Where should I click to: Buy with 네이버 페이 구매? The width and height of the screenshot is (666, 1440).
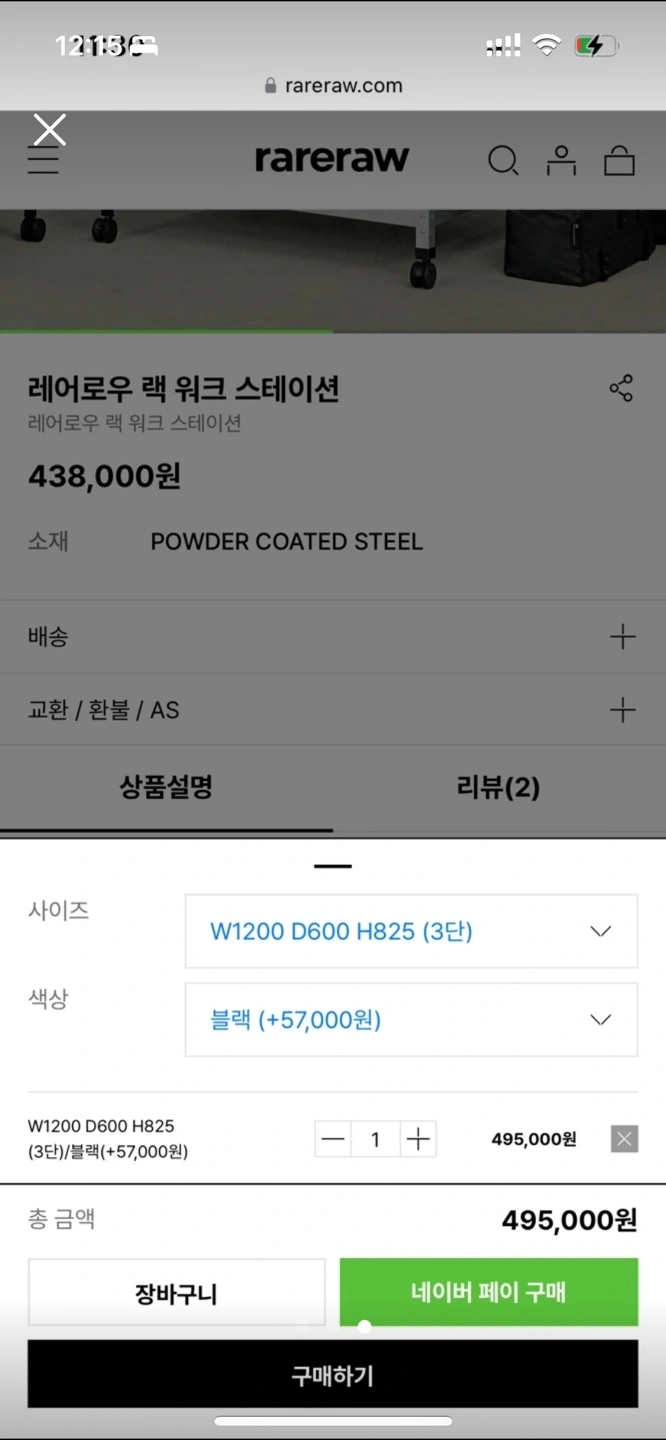click(489, 1293)
